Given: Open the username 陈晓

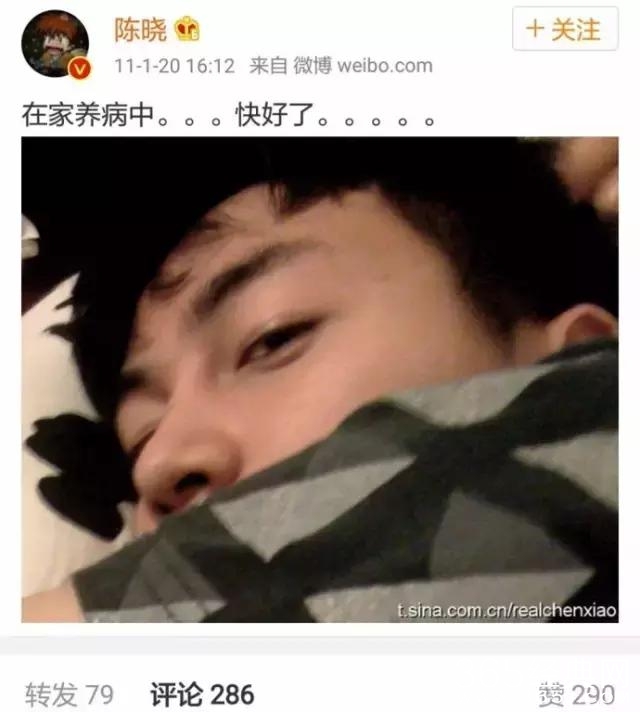Looking at the screenshot, I should (x=140, y=31).
